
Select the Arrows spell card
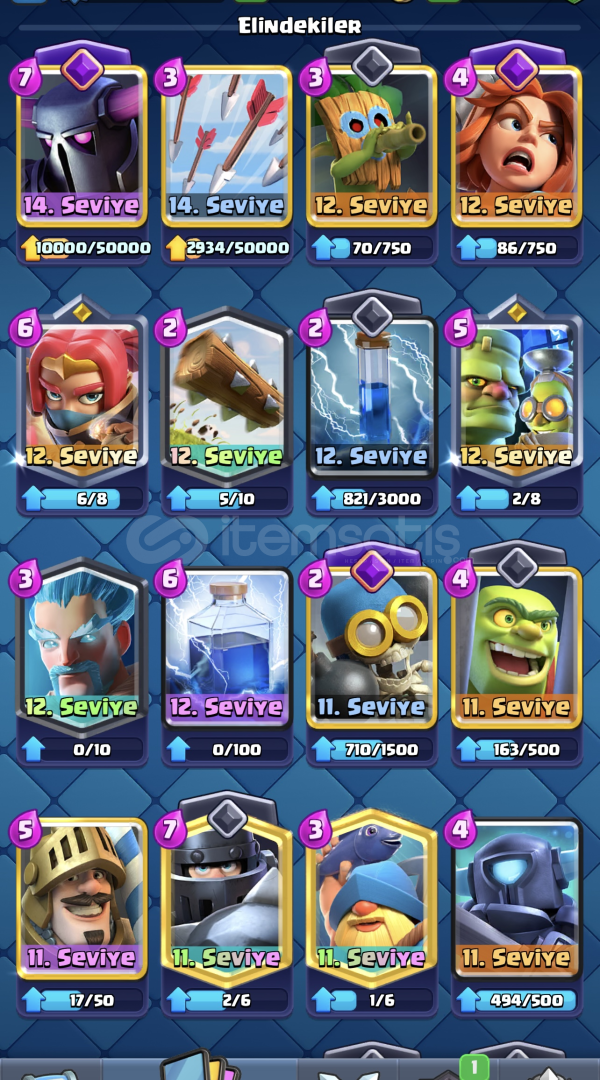(227, 146)
